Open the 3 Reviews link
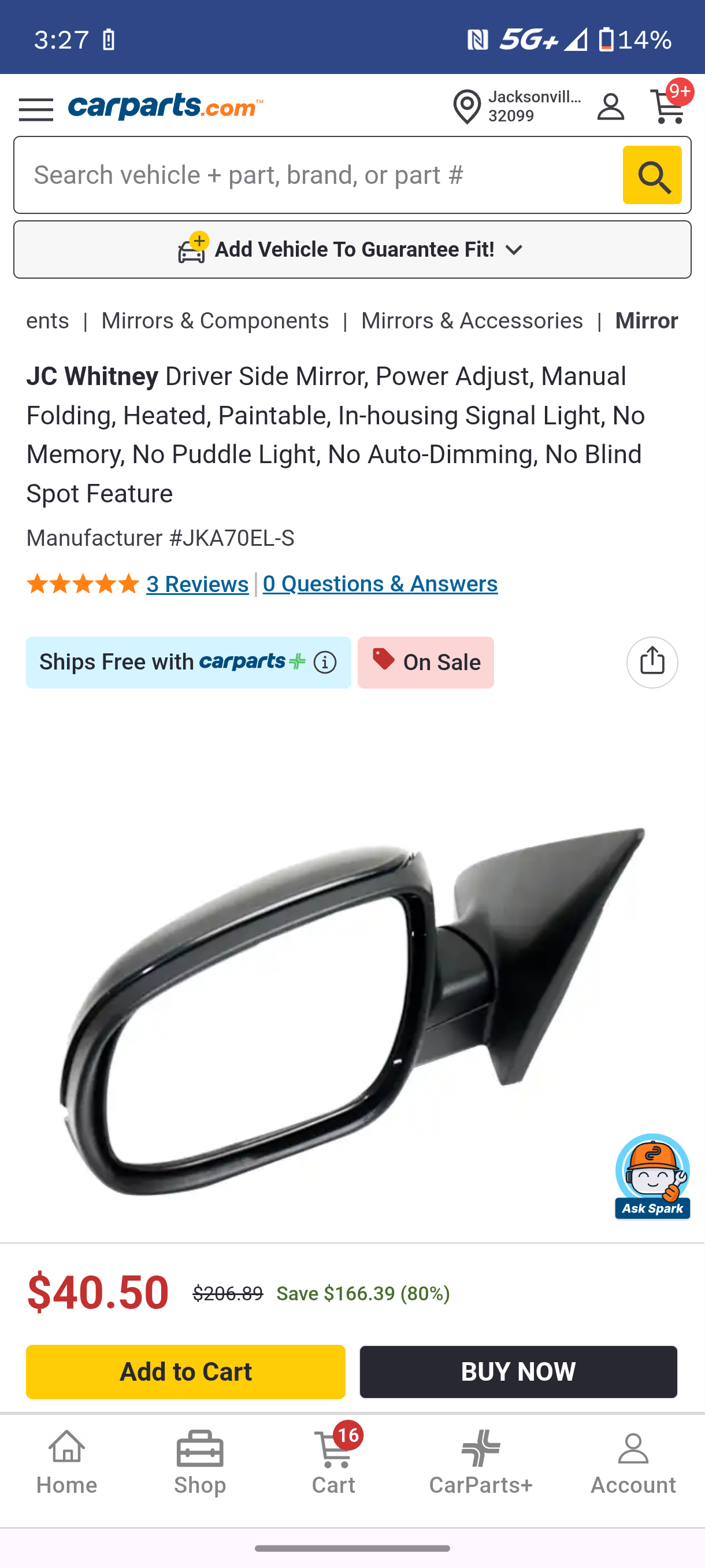Viewport: 705px width, 1568px height. click(x=198, y=585)
